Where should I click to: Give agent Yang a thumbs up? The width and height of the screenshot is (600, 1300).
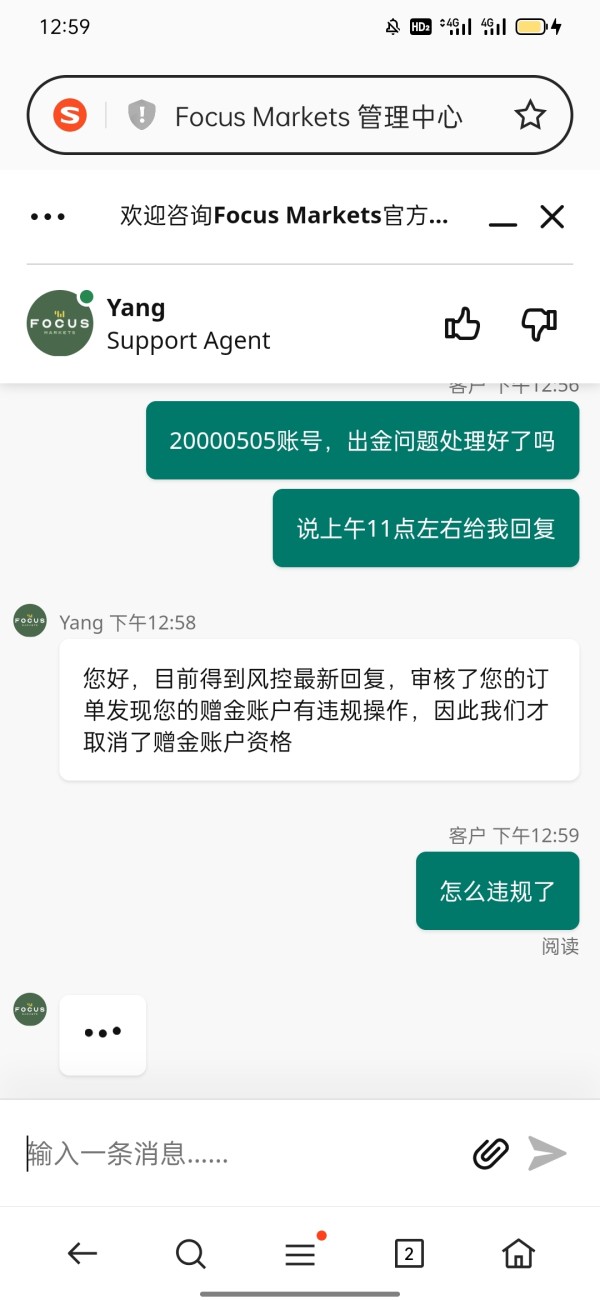462,323
